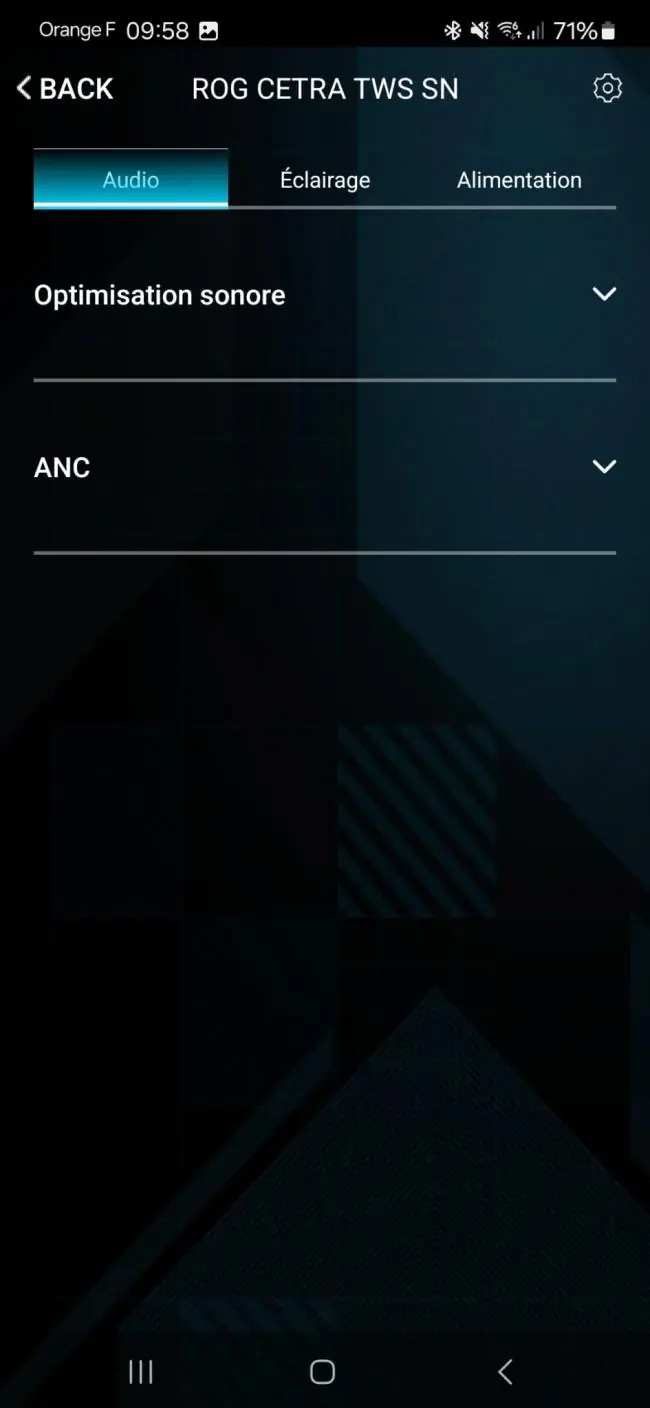Expand the Optimisation sonore section
Image resolution: width=650 pixels, height=1408 pixels.
click(x=325, y=295)
